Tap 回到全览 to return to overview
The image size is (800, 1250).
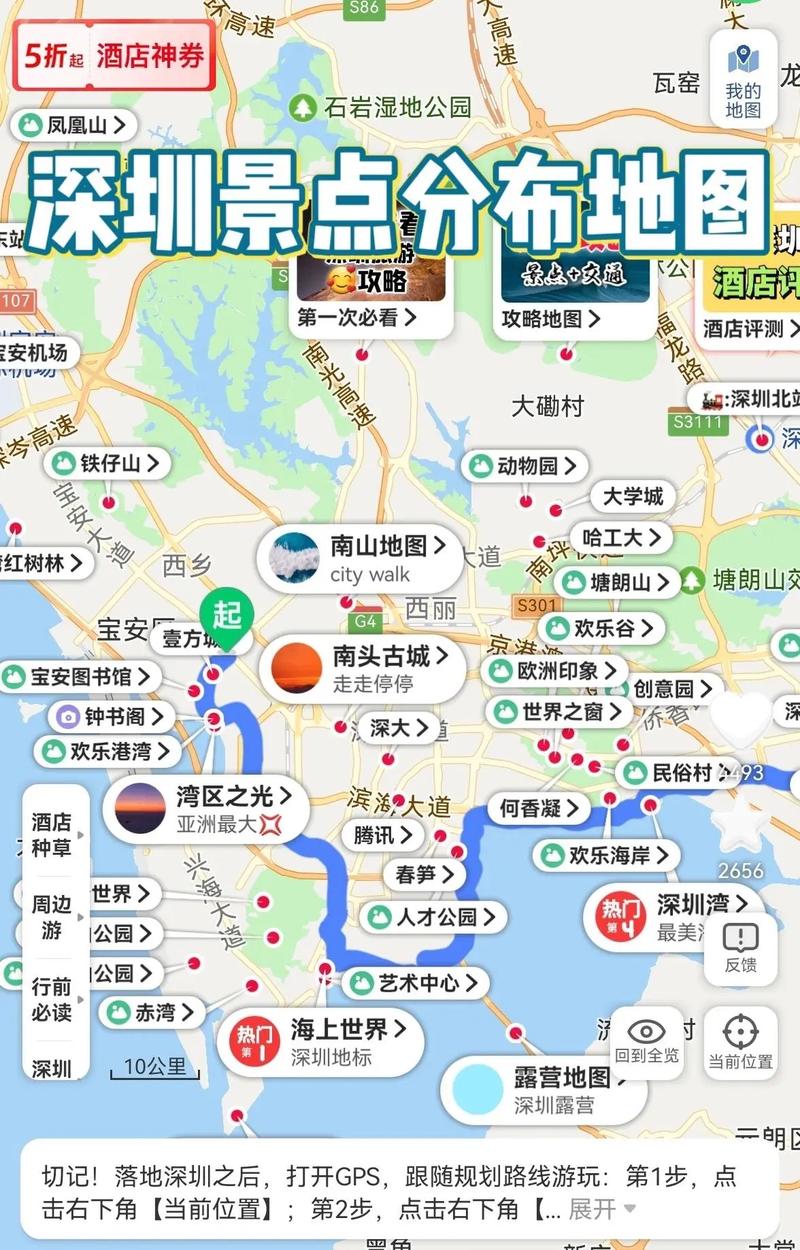(x=647, y=1042)
